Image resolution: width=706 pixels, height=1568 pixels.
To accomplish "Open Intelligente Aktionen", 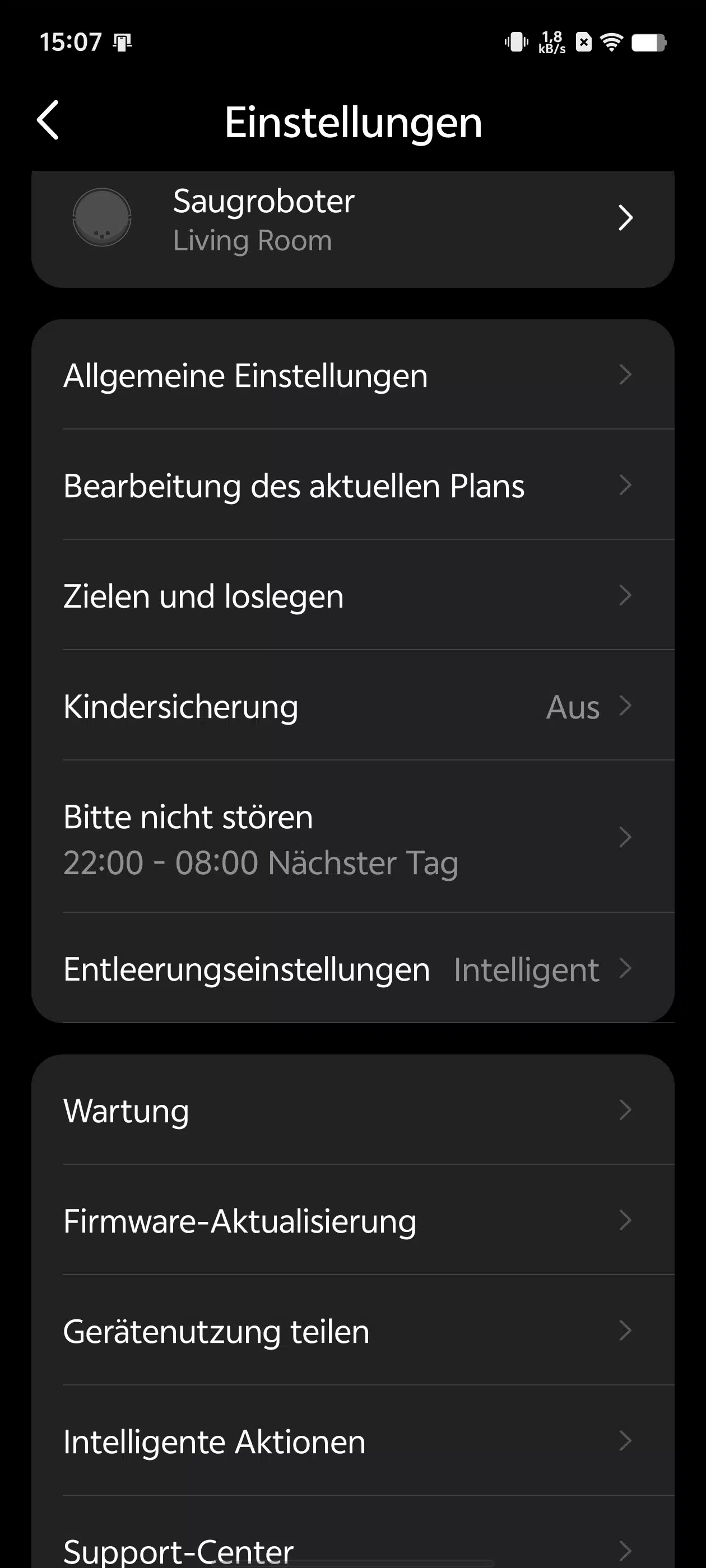I will click(x=352, y=1440).
